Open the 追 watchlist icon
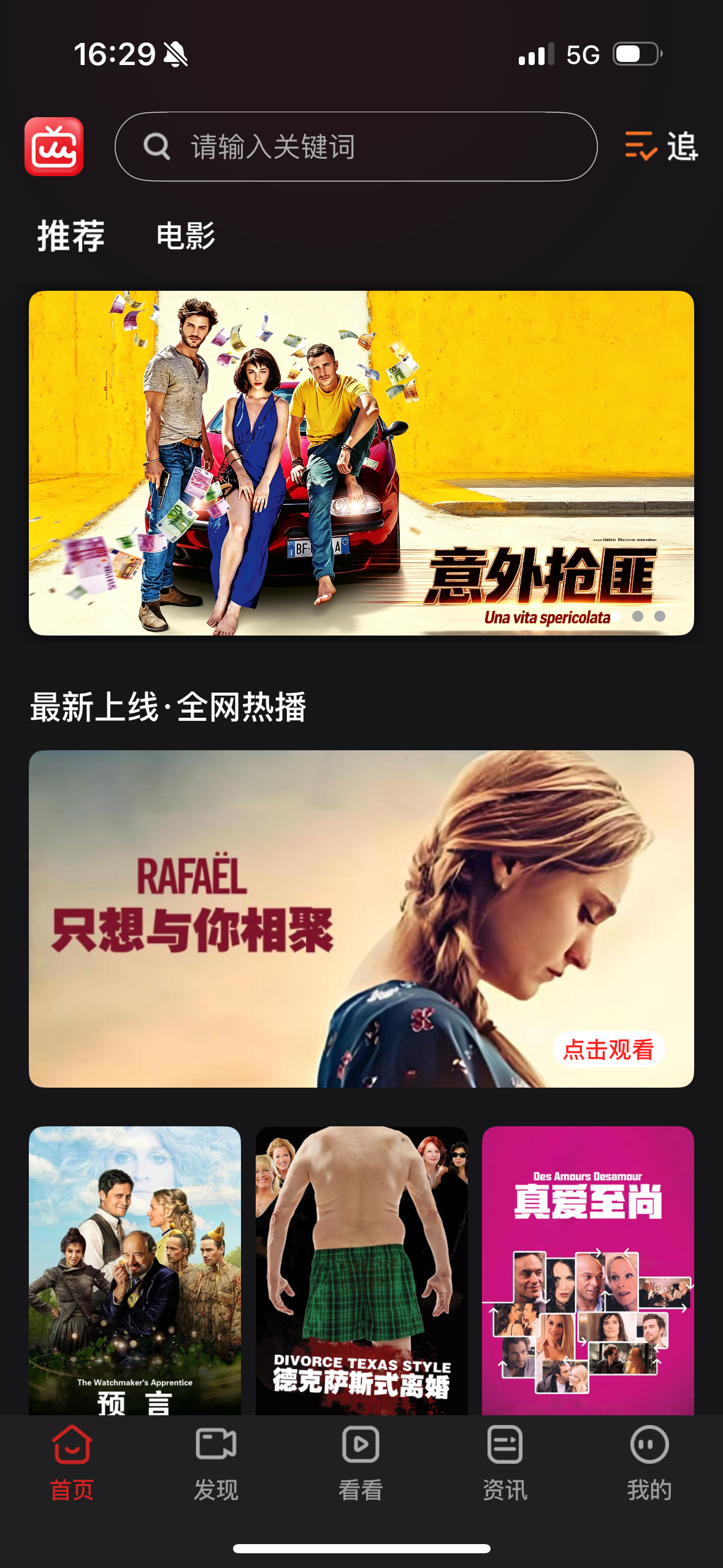The height and width of the screenshot is (1568, 723). [661, 146]
